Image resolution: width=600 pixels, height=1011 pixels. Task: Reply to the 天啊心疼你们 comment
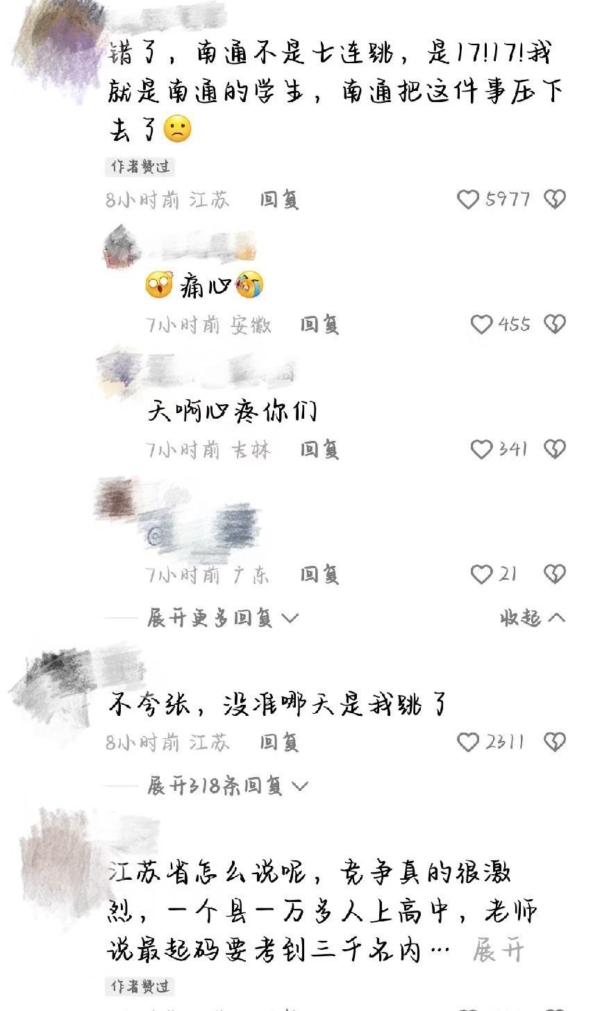320,449
